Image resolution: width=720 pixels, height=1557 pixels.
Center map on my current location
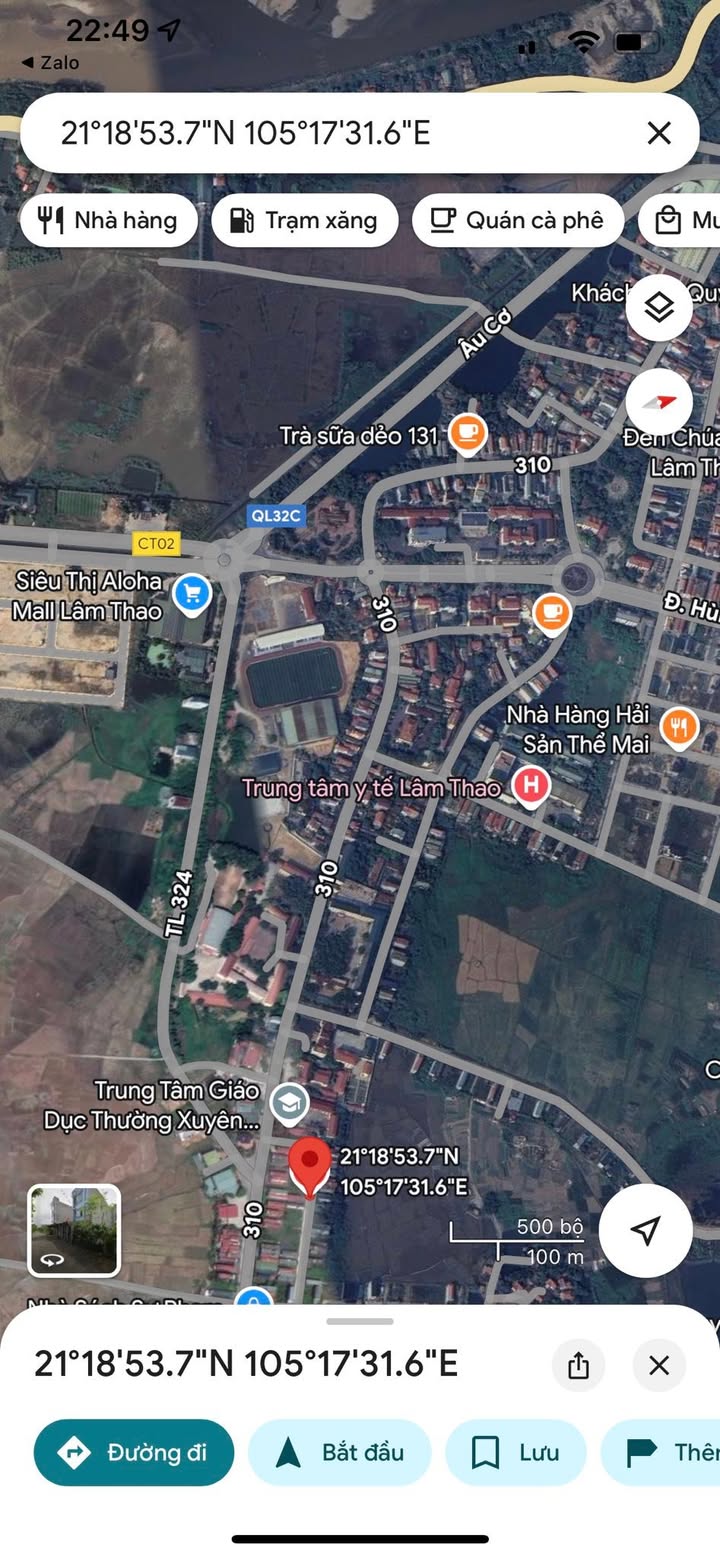(x=646, y=1231)
